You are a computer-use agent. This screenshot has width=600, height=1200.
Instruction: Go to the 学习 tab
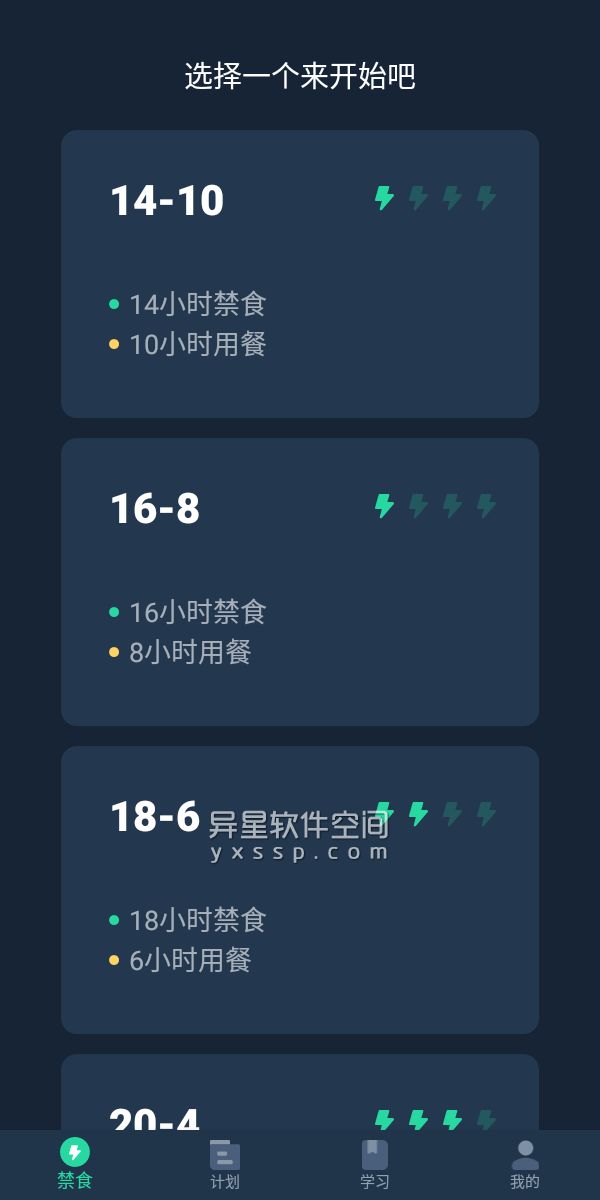375,1165
